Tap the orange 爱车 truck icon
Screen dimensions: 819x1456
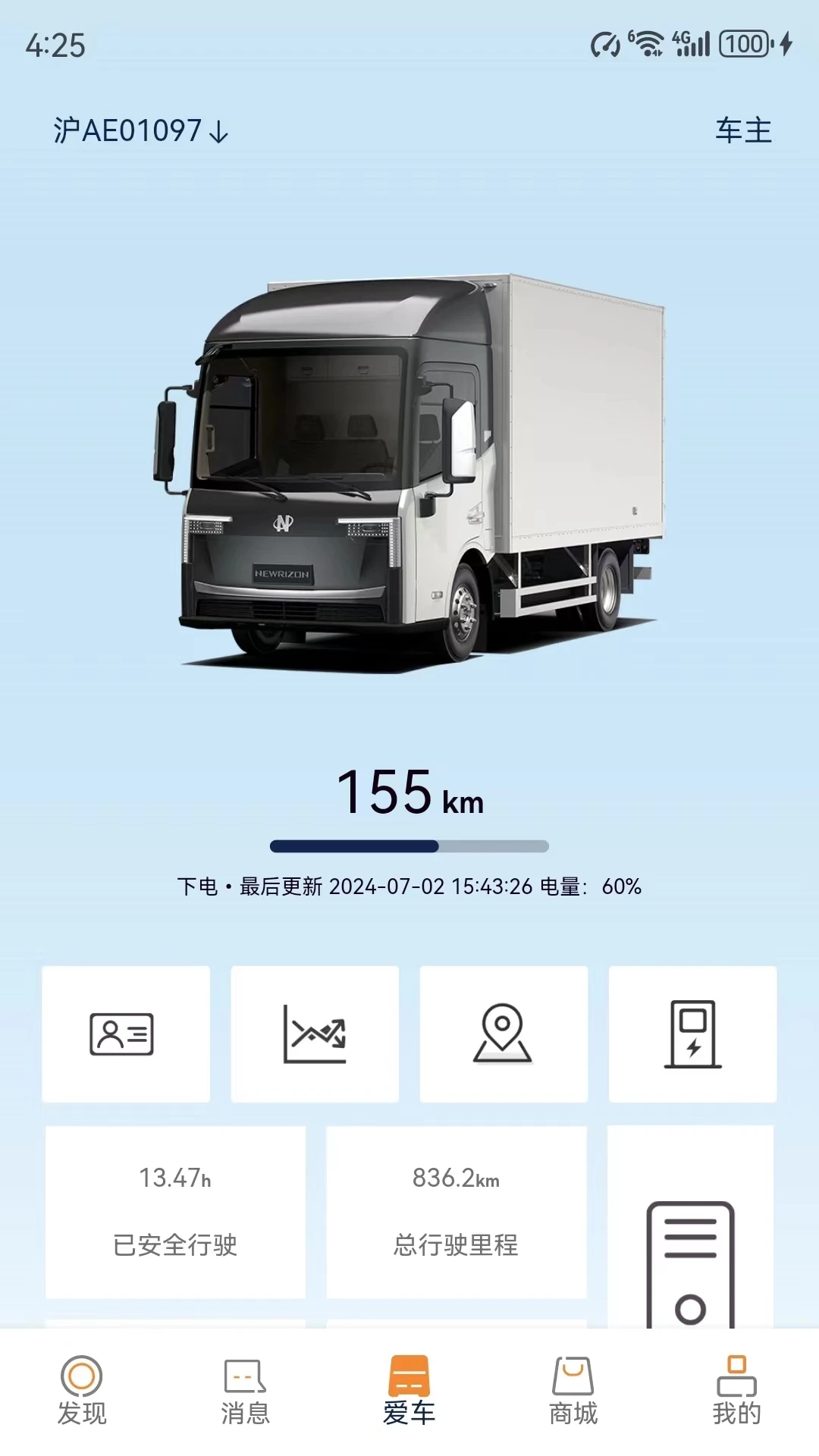(x=409, y=1388)
